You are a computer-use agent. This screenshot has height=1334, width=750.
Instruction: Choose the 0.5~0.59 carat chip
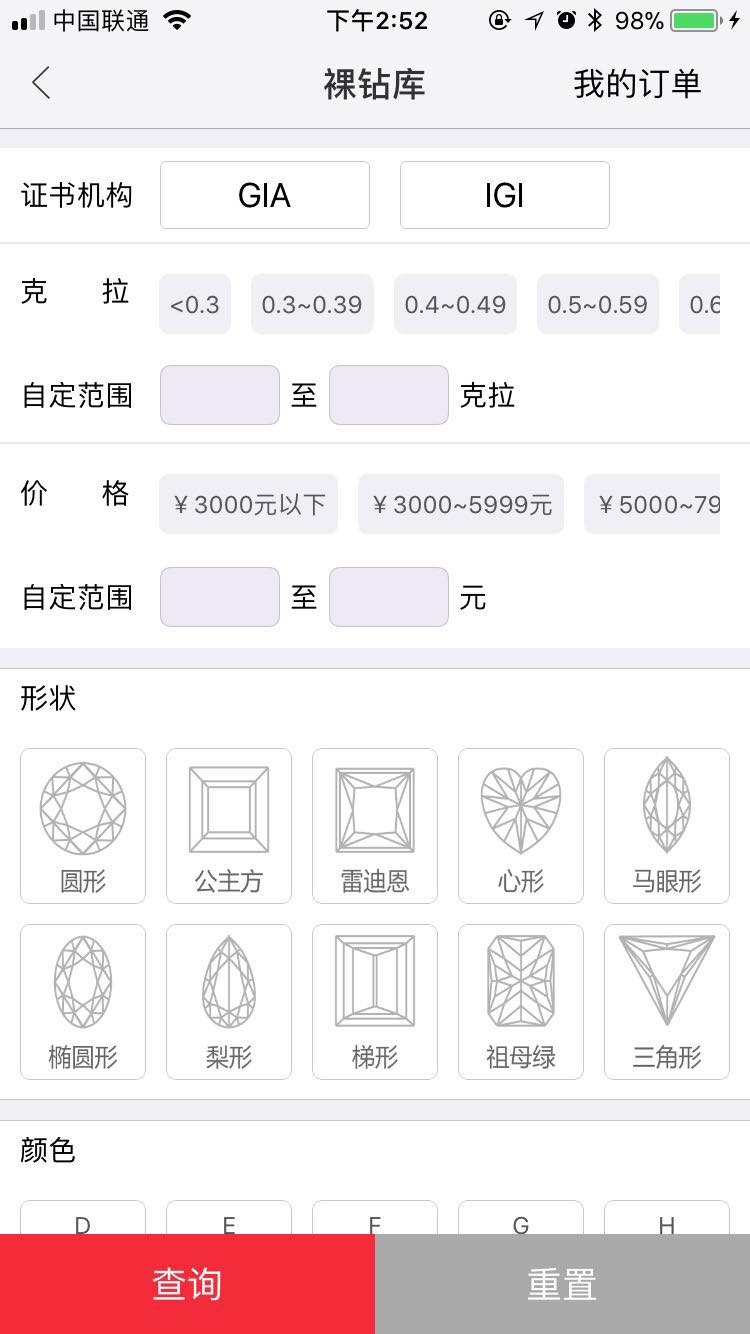pos(598,304)
